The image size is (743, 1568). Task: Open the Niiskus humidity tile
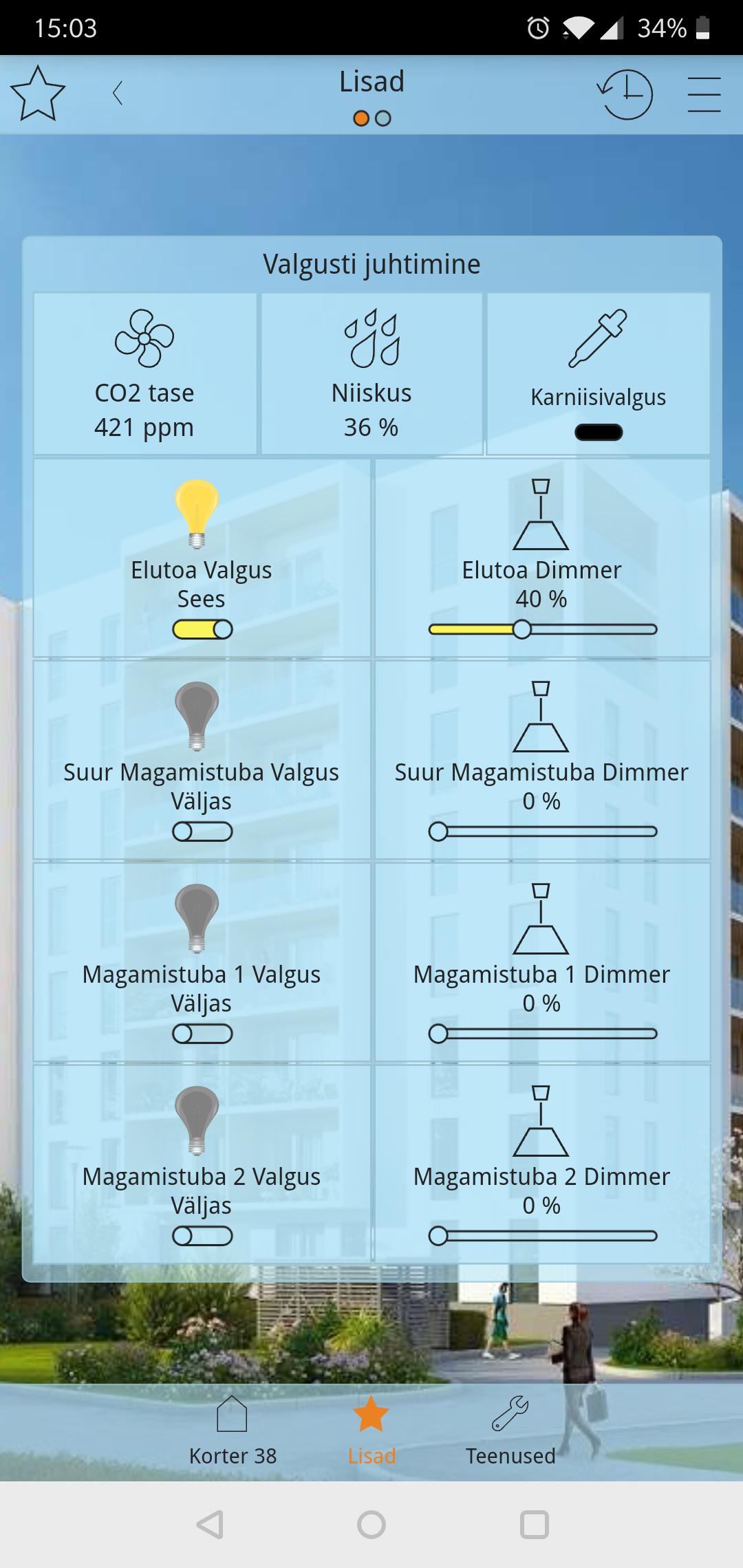pos(371,374)
